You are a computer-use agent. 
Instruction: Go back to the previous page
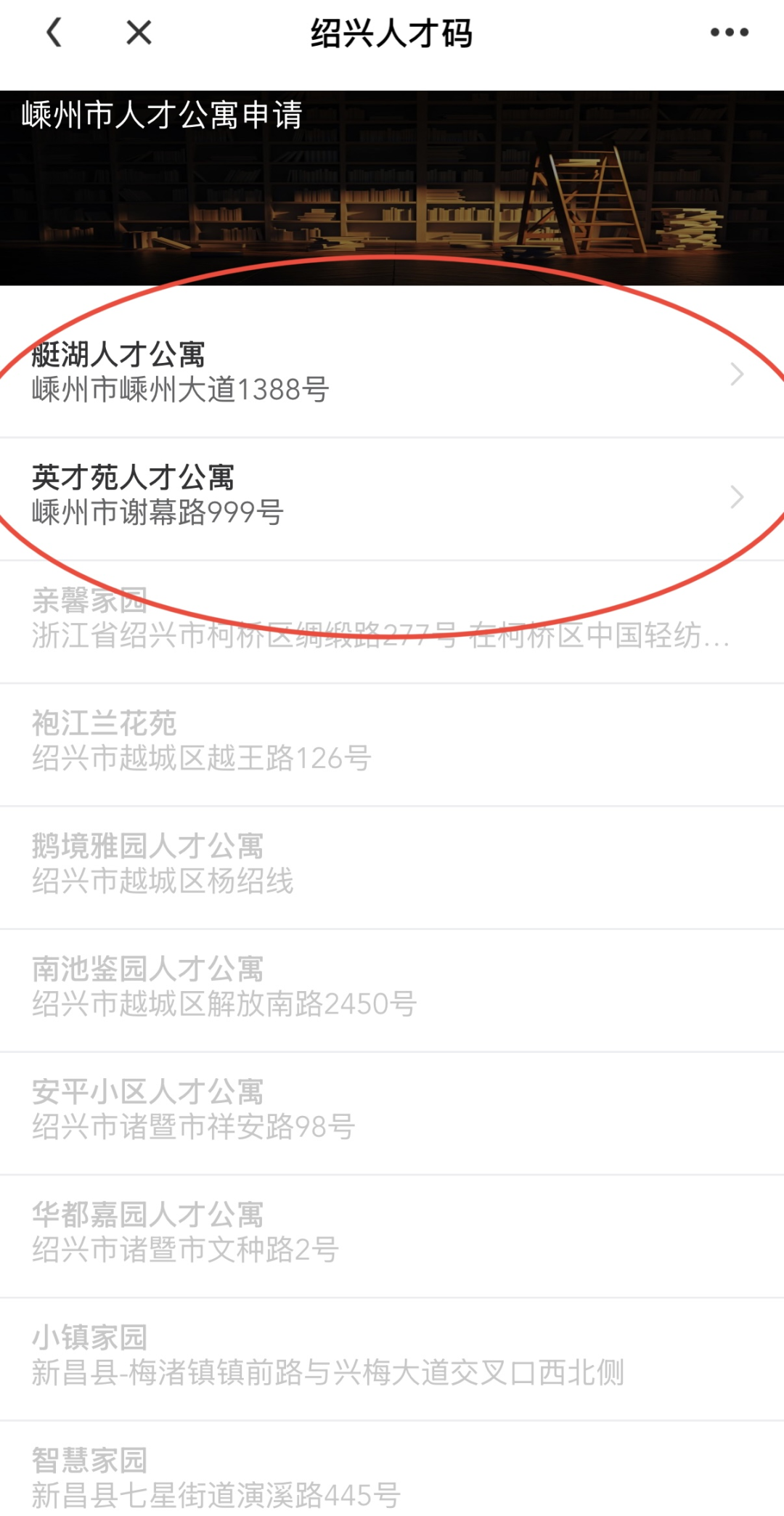pos(54,33)
